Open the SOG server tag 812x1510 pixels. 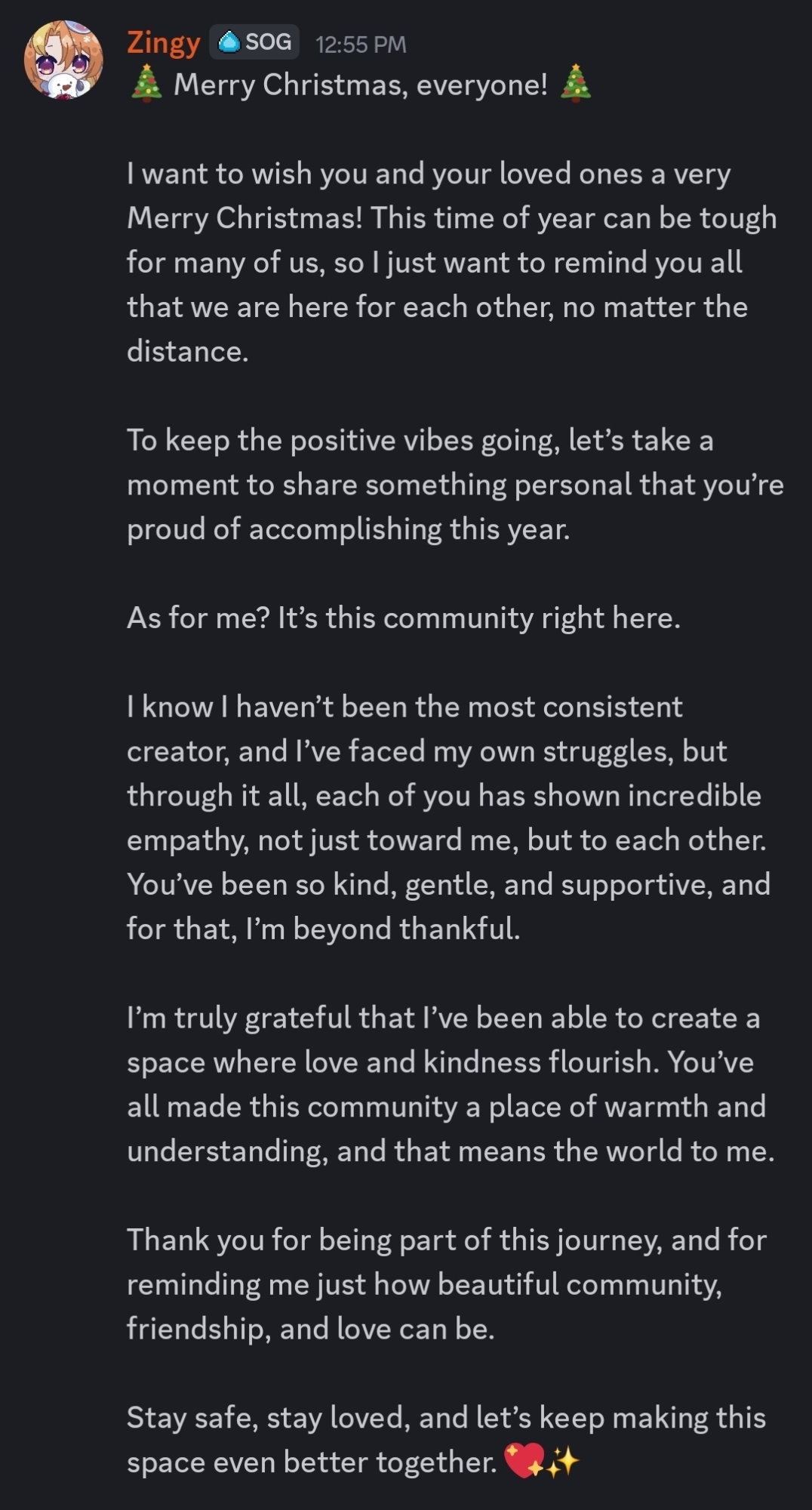255,42
